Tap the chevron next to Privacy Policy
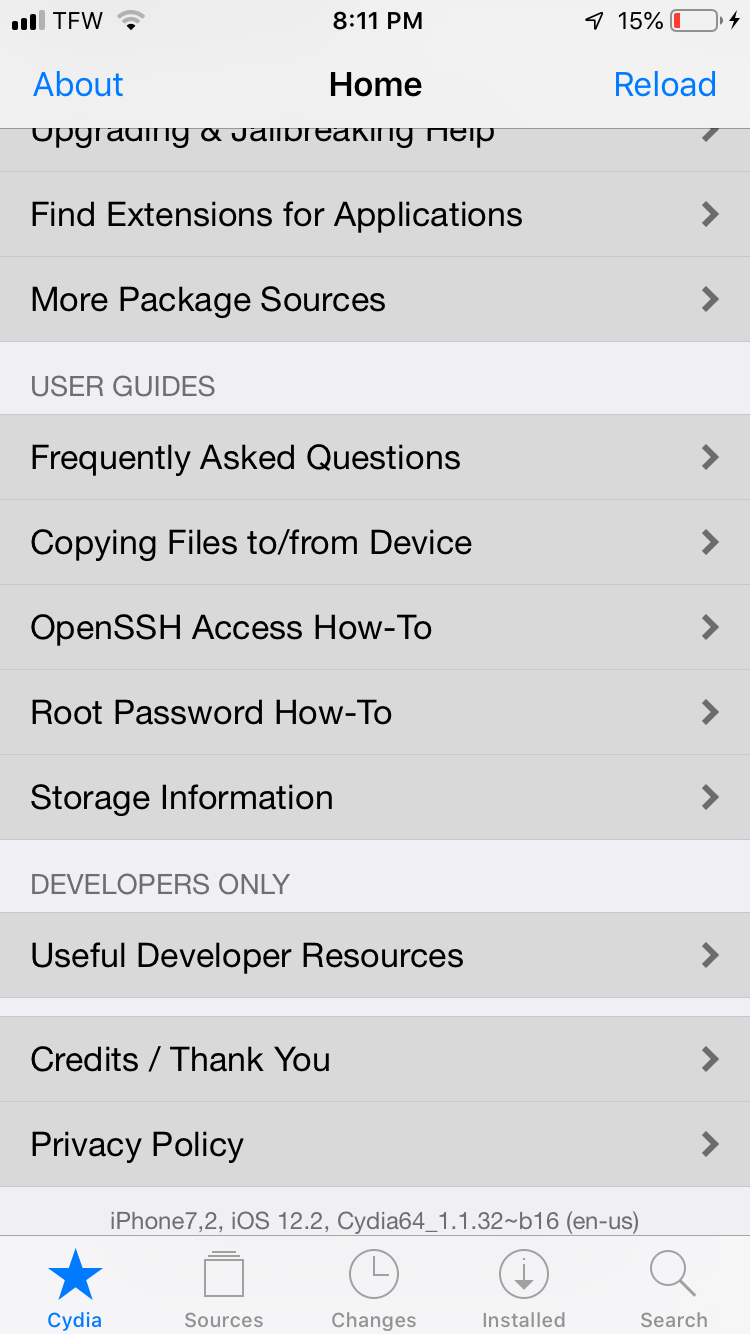The height and width of the screenshot is (1334, 750). coord(710,1144)
